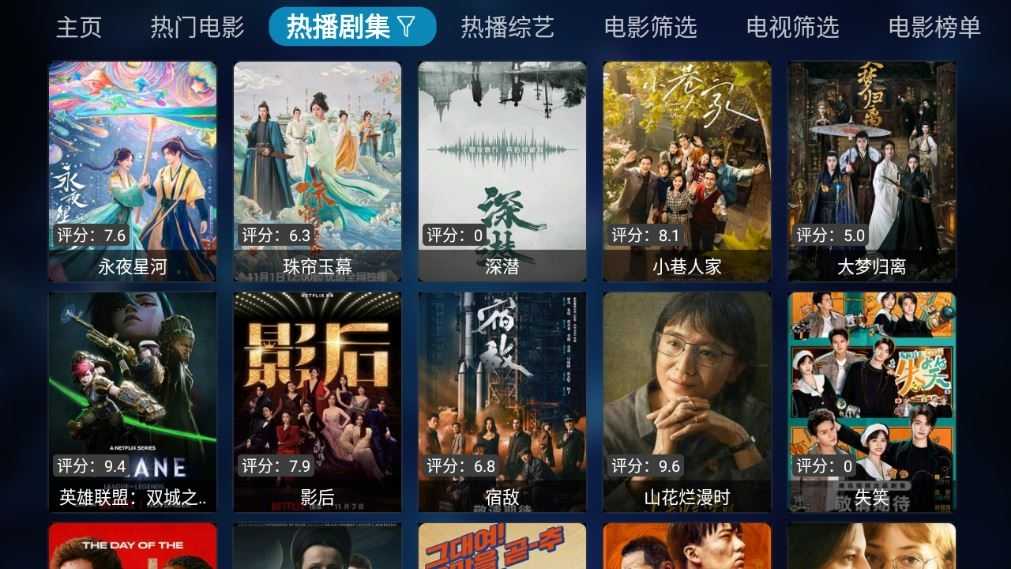Screen dimensions: 1011x569
Task: Open the 永夜星河 series card
Action: pos(132,171)
